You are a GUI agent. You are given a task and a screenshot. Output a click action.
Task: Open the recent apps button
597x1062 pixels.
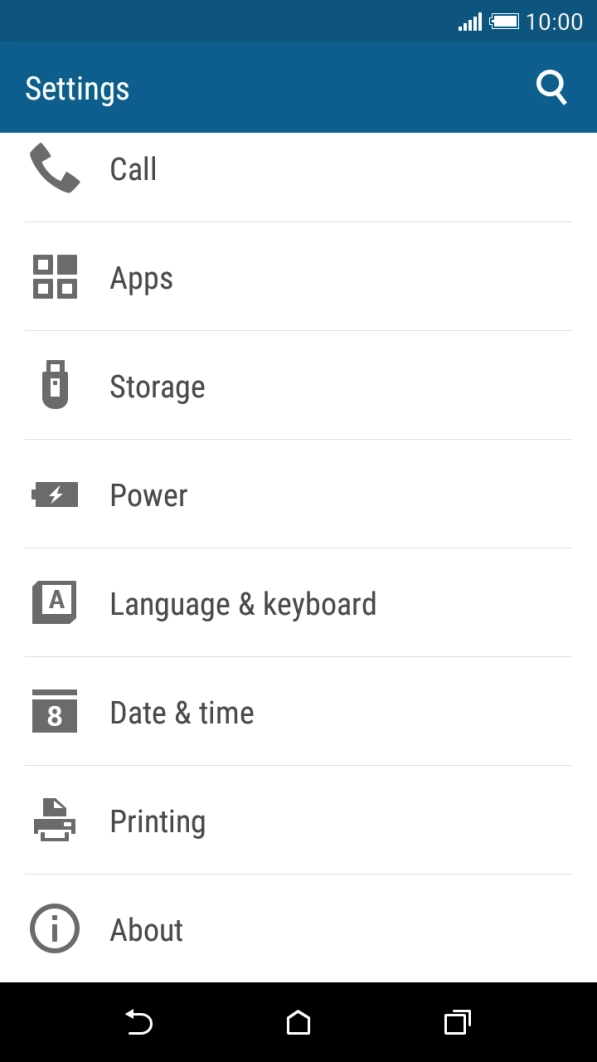tap(457, 1021)
